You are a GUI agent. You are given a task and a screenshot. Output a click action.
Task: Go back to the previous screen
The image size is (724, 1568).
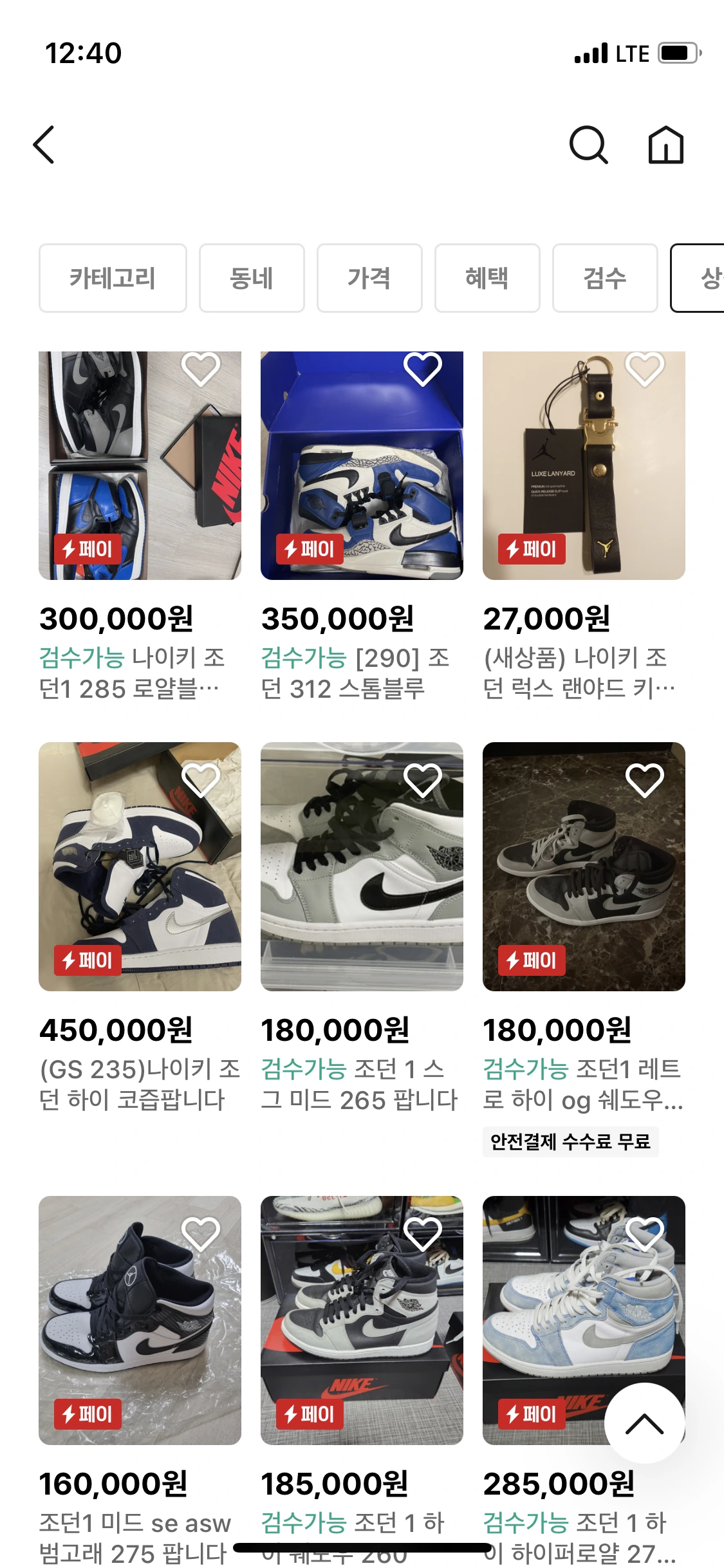point(44,145)
